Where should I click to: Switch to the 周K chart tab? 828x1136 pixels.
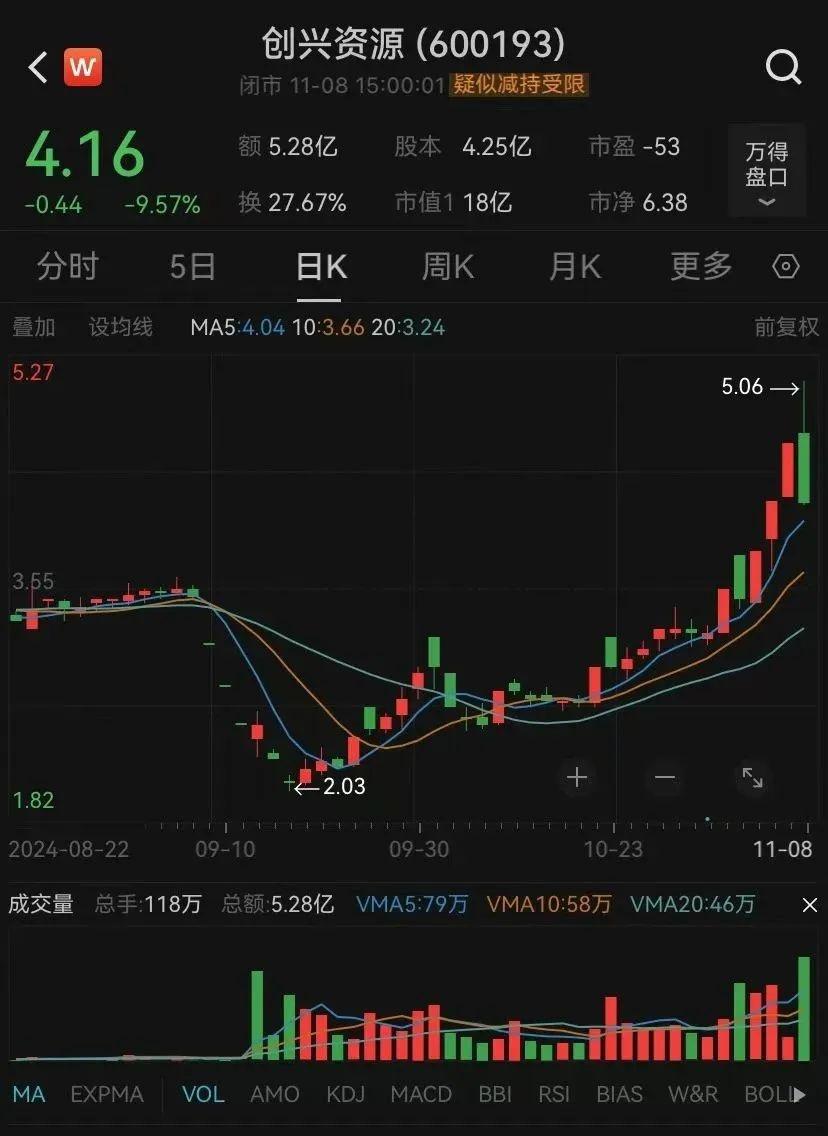447,267
